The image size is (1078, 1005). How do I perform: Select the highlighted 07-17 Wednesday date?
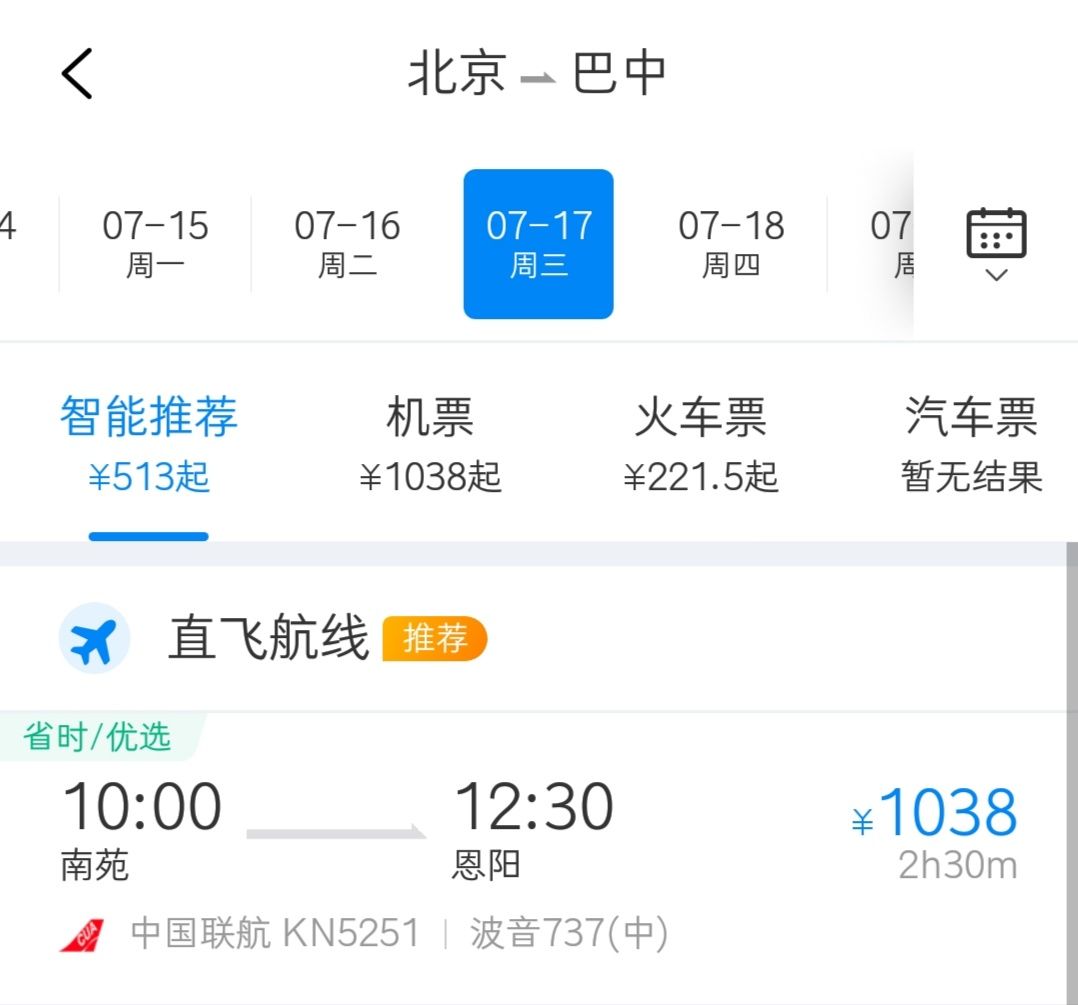pyautogui.click(x=538, y=244)
